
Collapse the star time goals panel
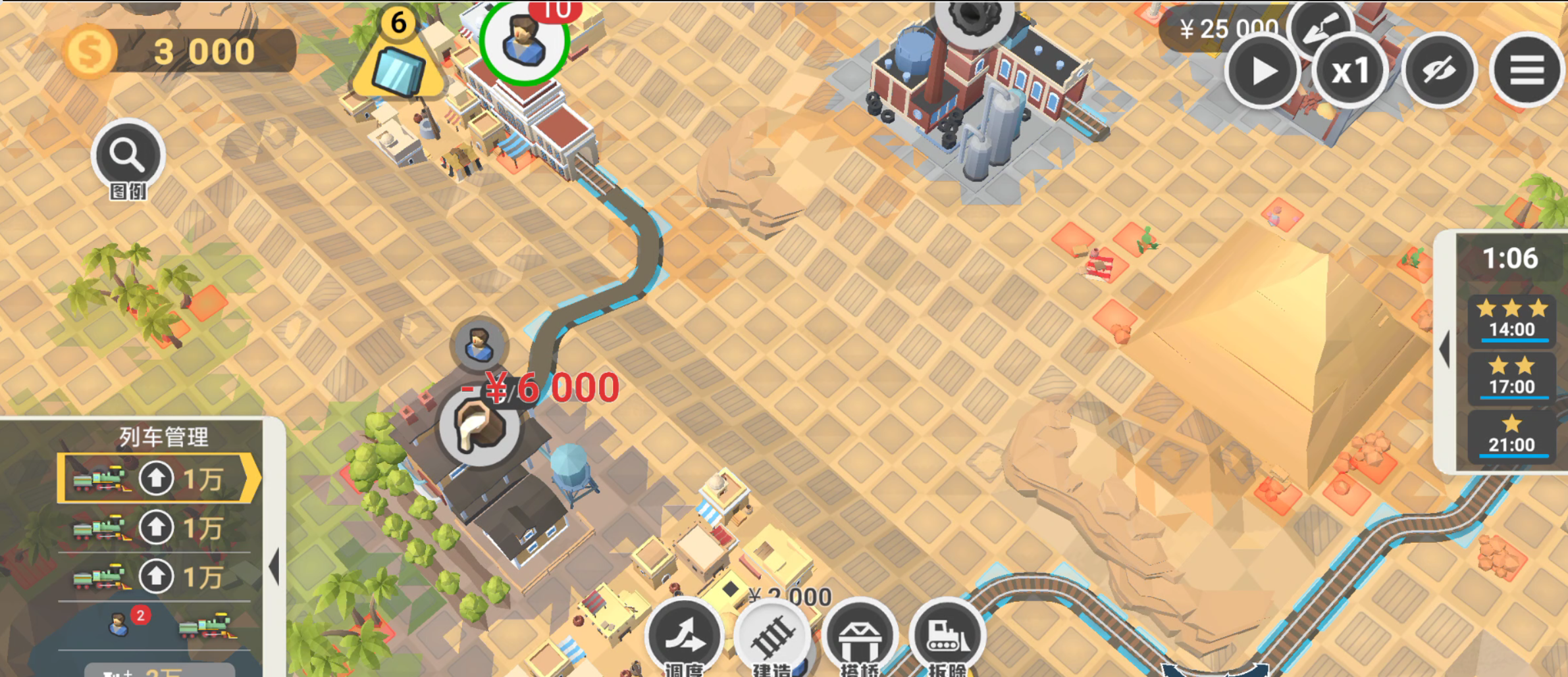pos(1446,349)
